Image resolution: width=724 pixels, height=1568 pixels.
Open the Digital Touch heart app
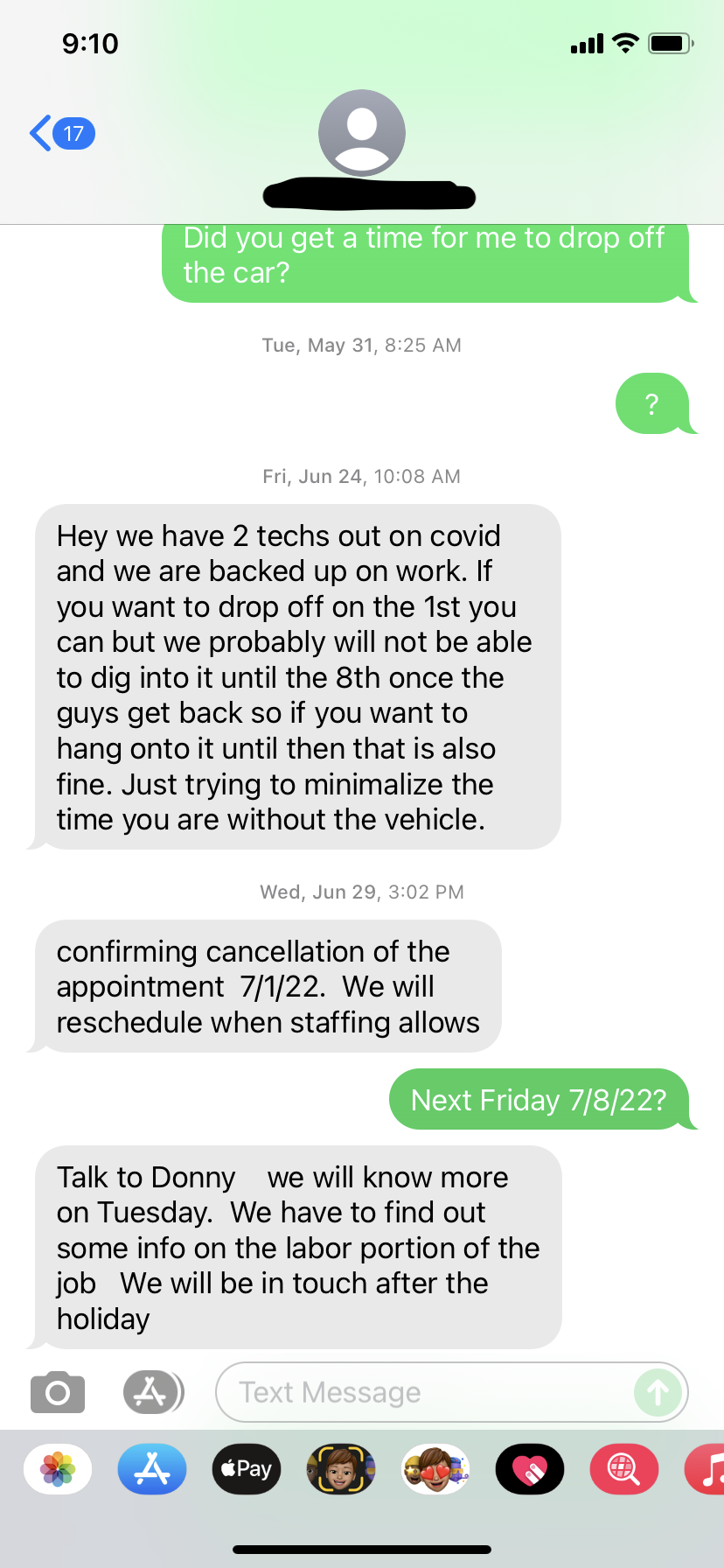click(530, 1469)
